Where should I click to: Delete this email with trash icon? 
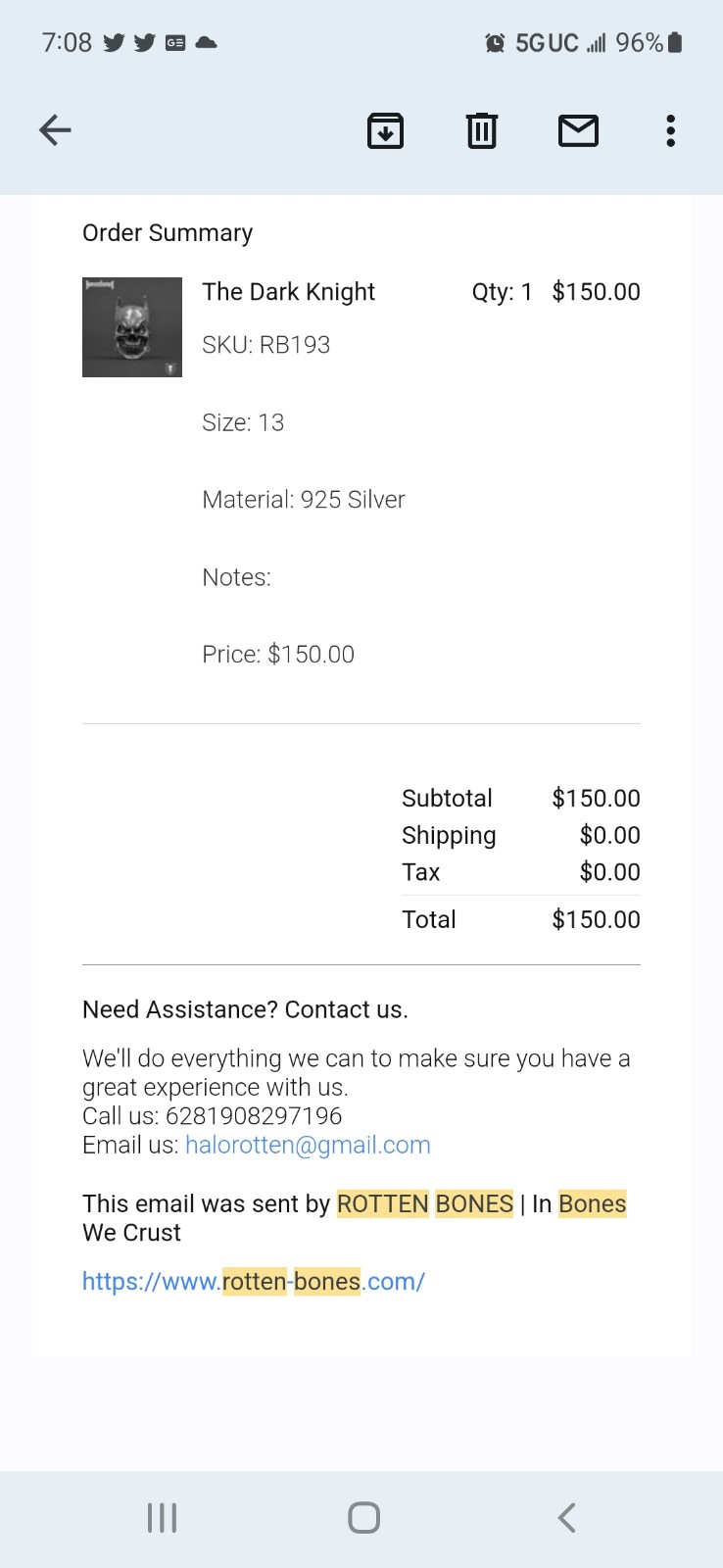click(481, 130)
